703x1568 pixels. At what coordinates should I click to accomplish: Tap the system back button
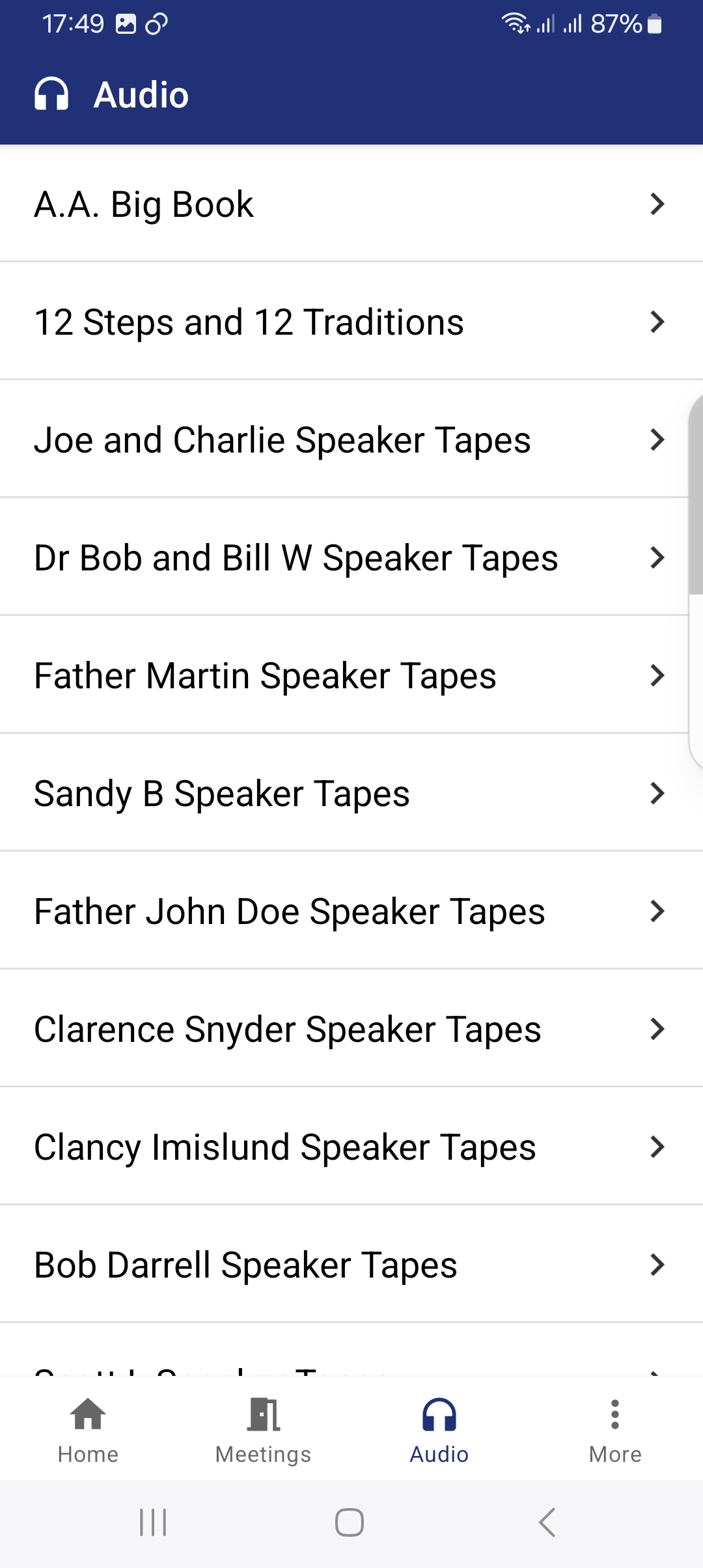(x=547, y=1522)
